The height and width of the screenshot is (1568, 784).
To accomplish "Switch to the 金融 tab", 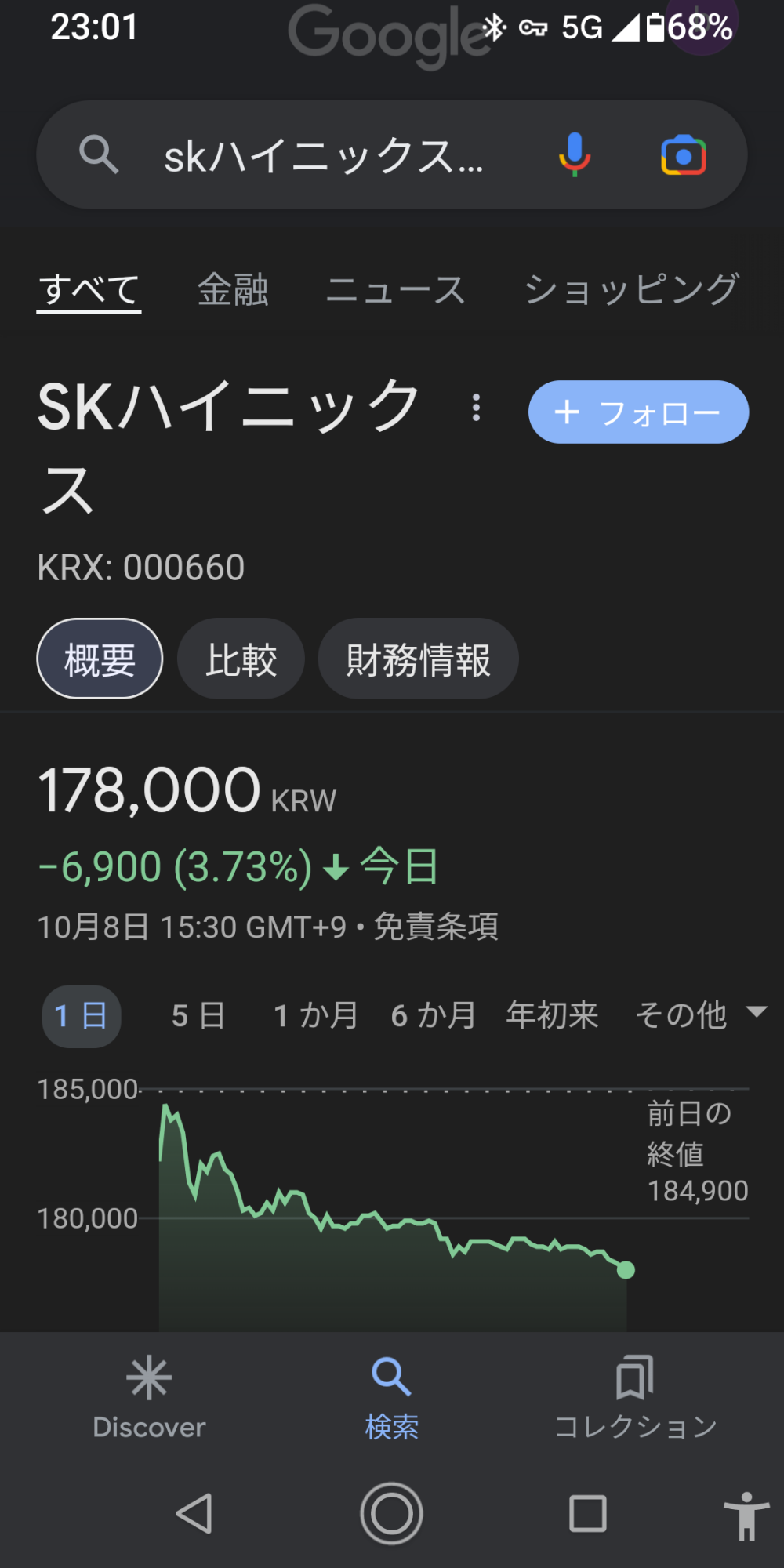I will click(x=233, y=289).
